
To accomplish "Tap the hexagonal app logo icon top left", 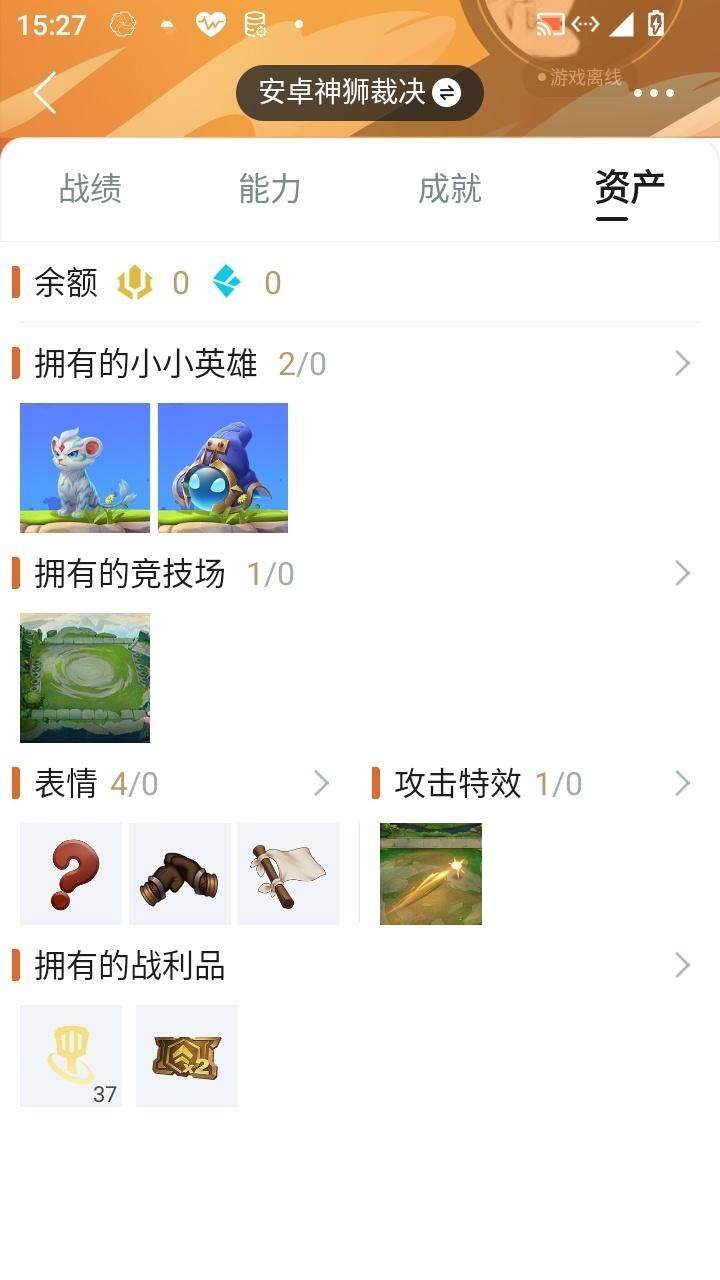I will (122, 25).
